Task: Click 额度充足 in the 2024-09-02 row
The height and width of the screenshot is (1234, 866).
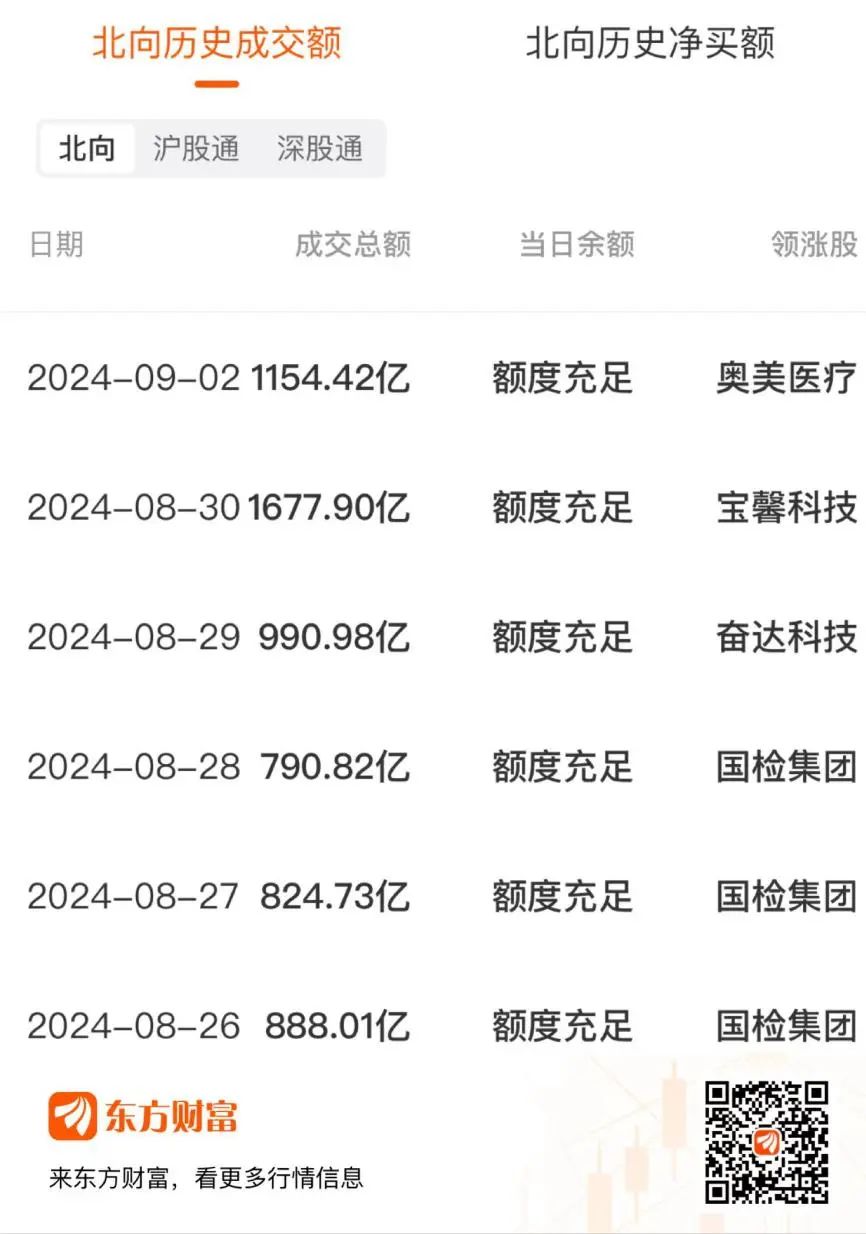Action: (x=562, y=378)
